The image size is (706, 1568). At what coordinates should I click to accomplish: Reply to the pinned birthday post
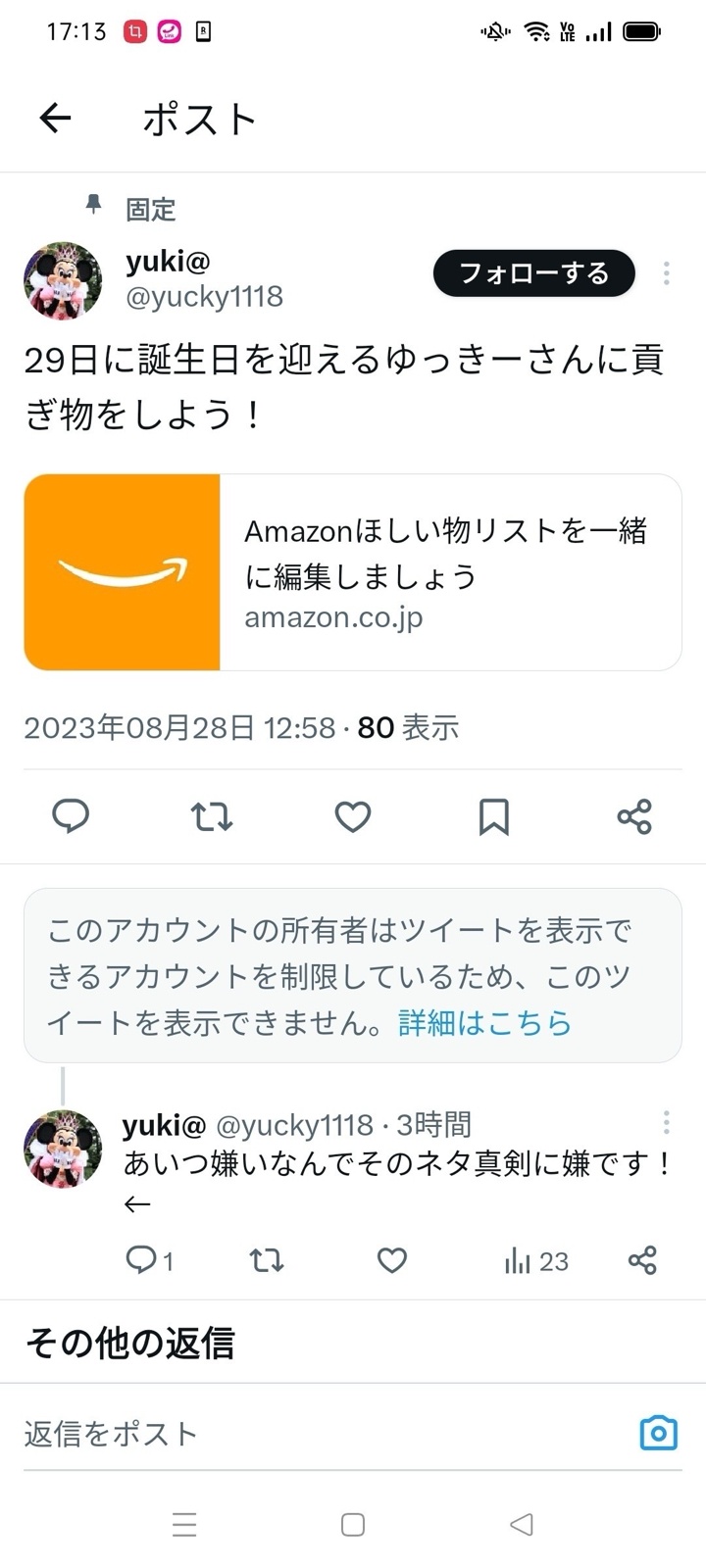click(71, 816)
